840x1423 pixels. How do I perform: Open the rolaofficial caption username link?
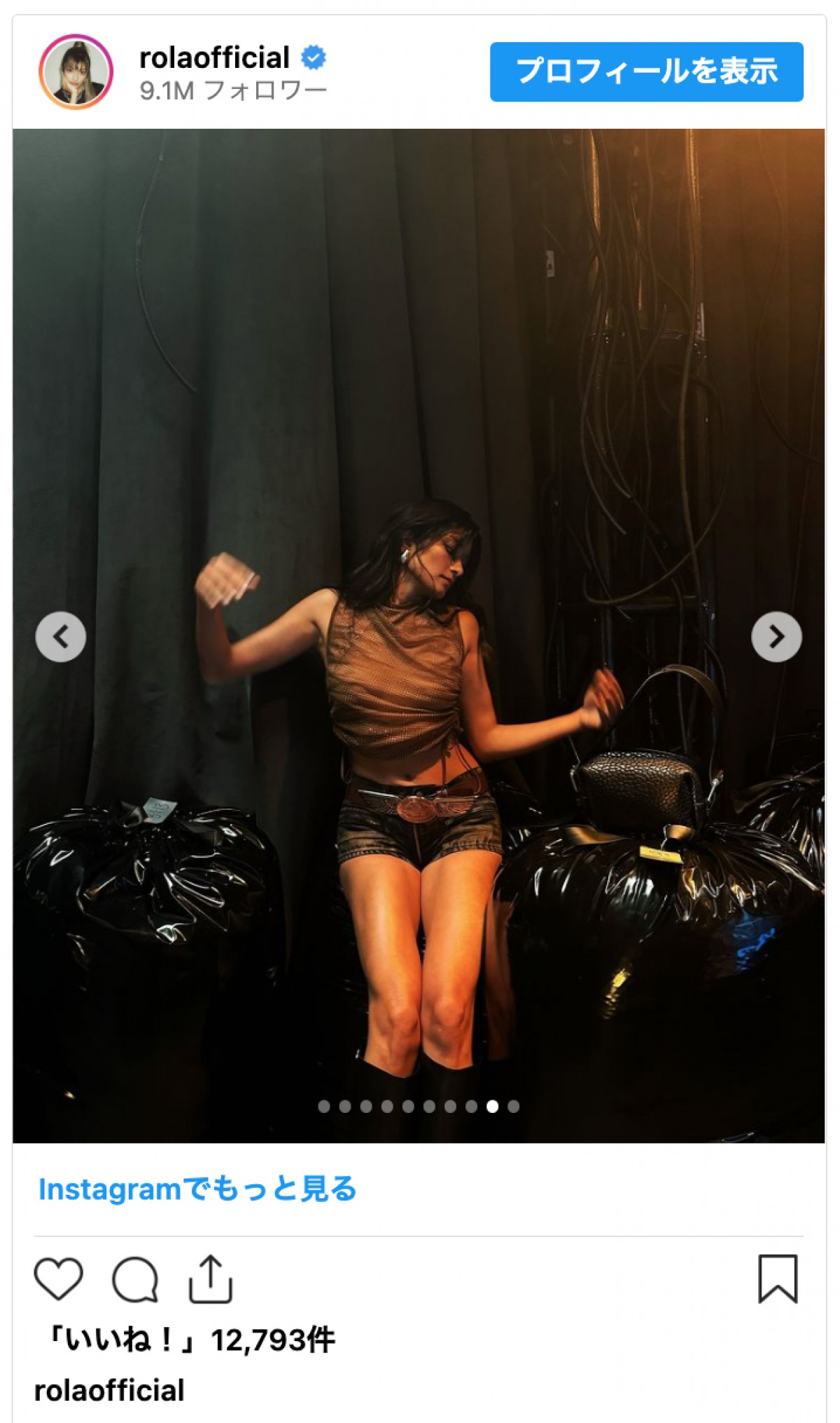(x=109, y=1390)
